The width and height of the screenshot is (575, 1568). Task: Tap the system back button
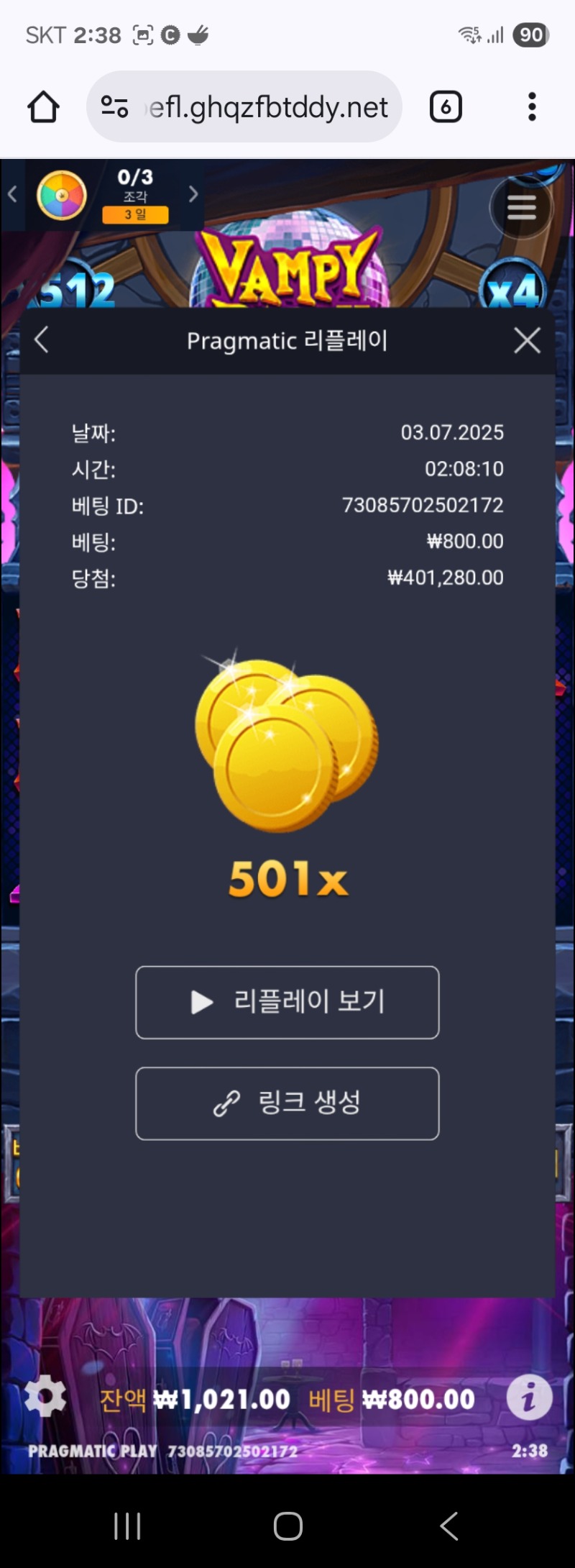448,1525
